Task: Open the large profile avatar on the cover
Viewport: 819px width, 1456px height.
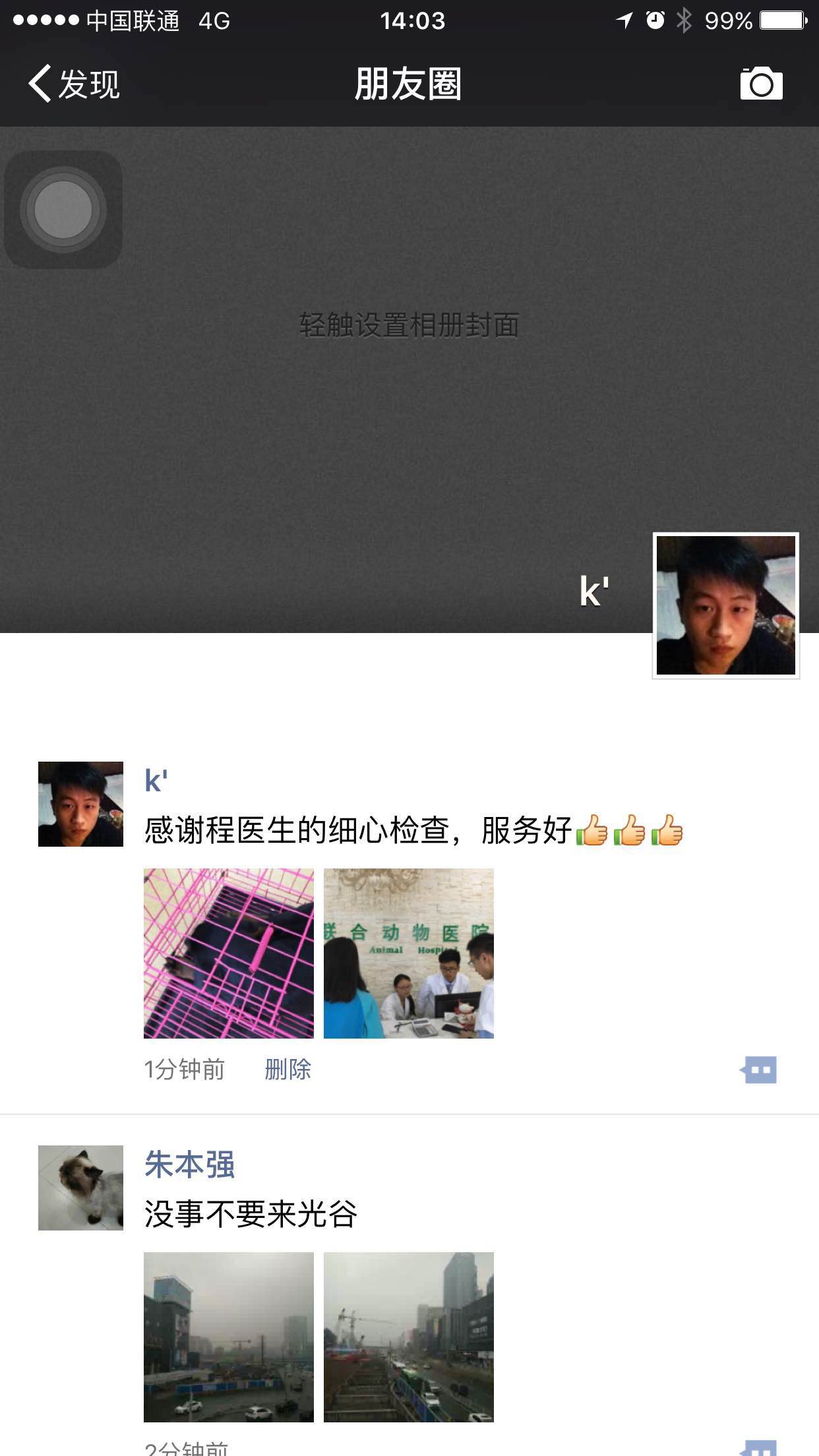Action: click(x=725, y=605)
